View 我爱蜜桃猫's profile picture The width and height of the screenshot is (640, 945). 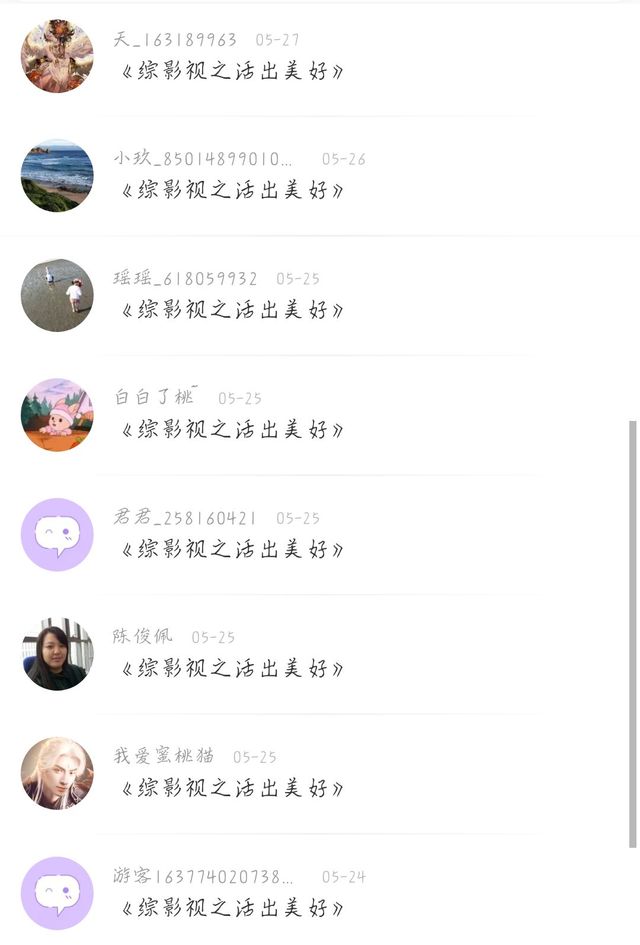click(x=57, y=773)
